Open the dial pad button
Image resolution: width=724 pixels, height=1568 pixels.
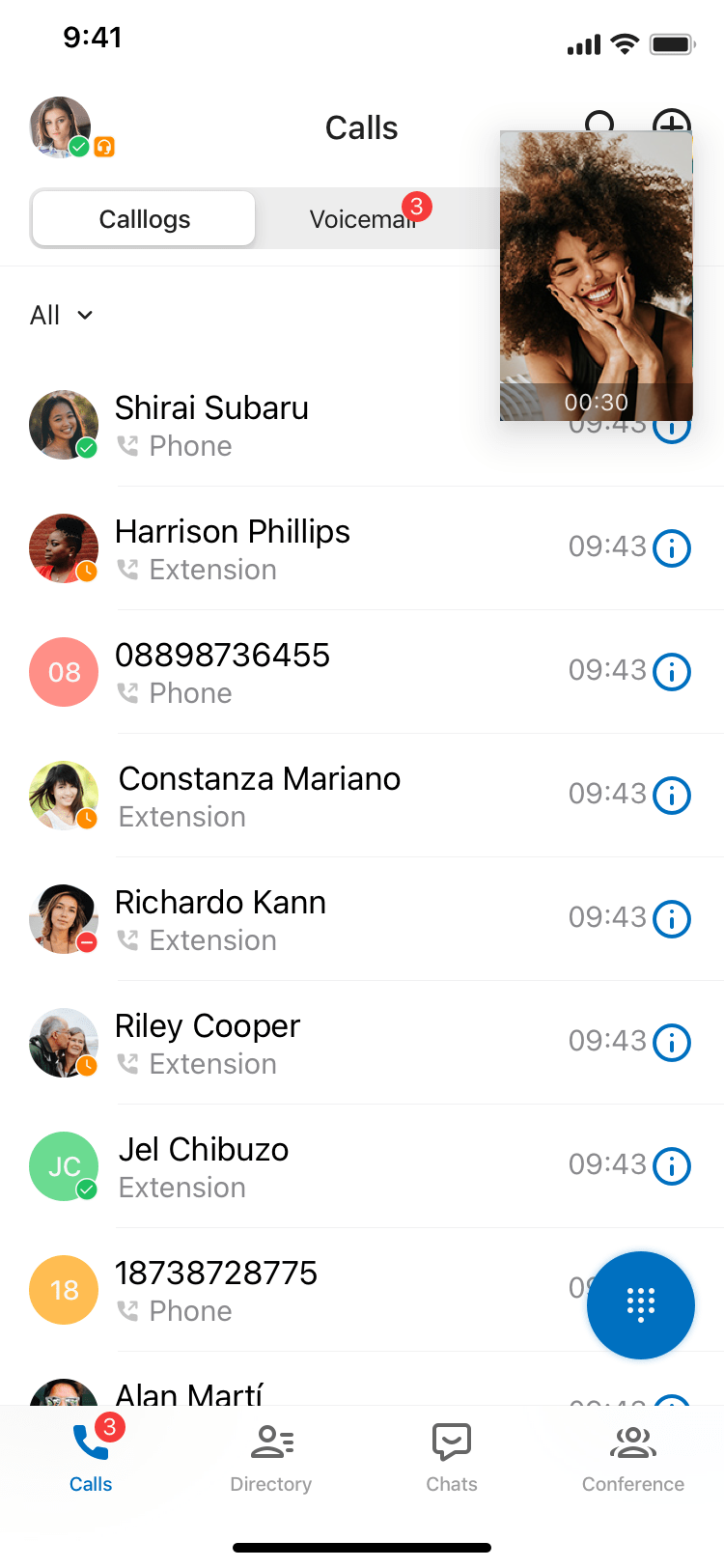(640, 1304)
